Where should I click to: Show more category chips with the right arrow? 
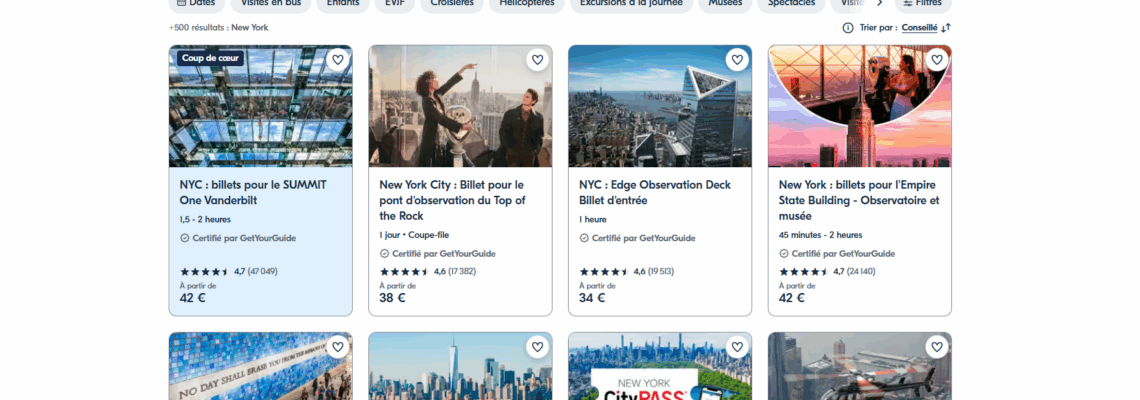pyautogui.click(x=879, y=4)
